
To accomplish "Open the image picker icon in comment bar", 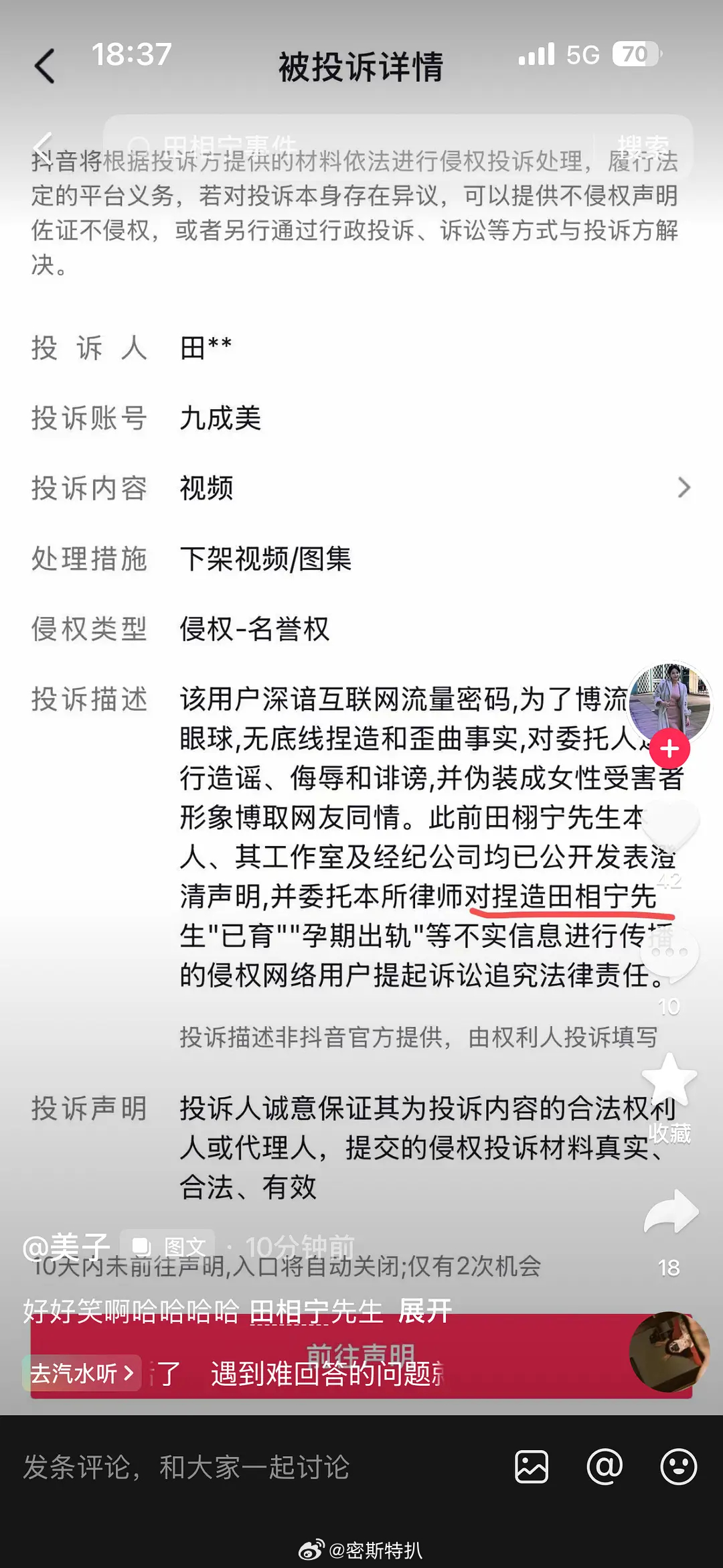I will point(532,1467).
